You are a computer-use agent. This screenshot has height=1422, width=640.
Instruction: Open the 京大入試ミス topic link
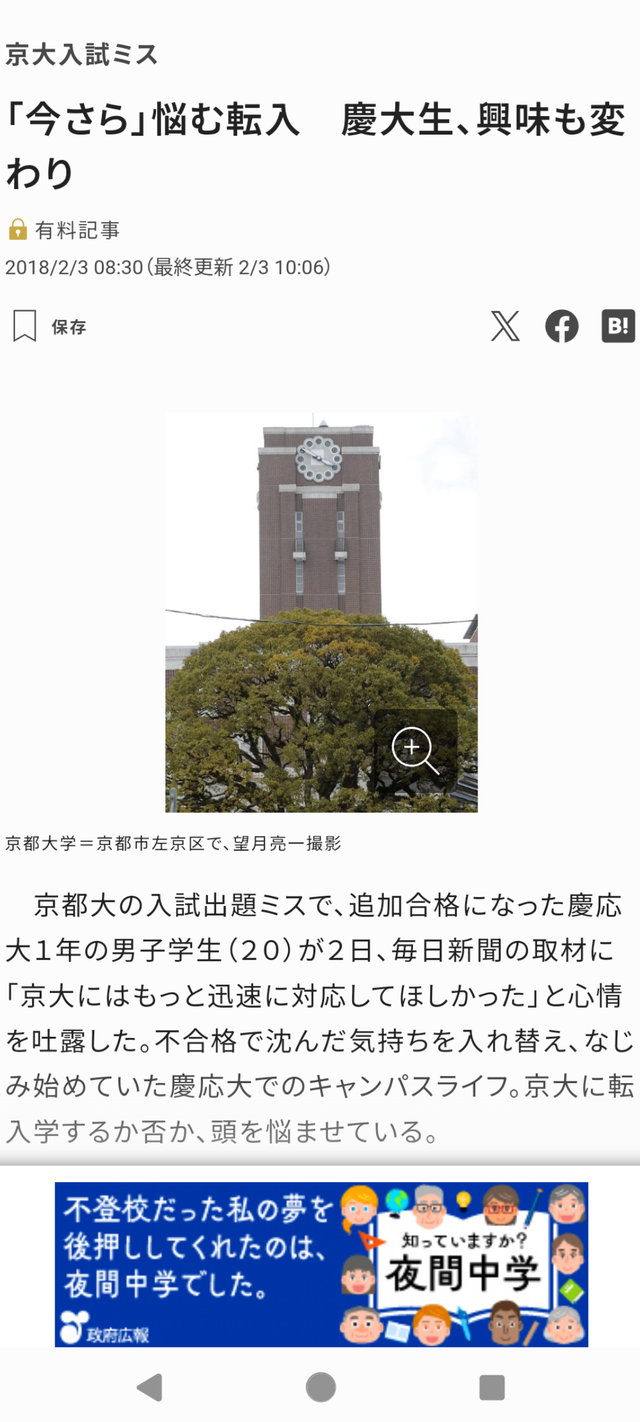pos(82,54)
